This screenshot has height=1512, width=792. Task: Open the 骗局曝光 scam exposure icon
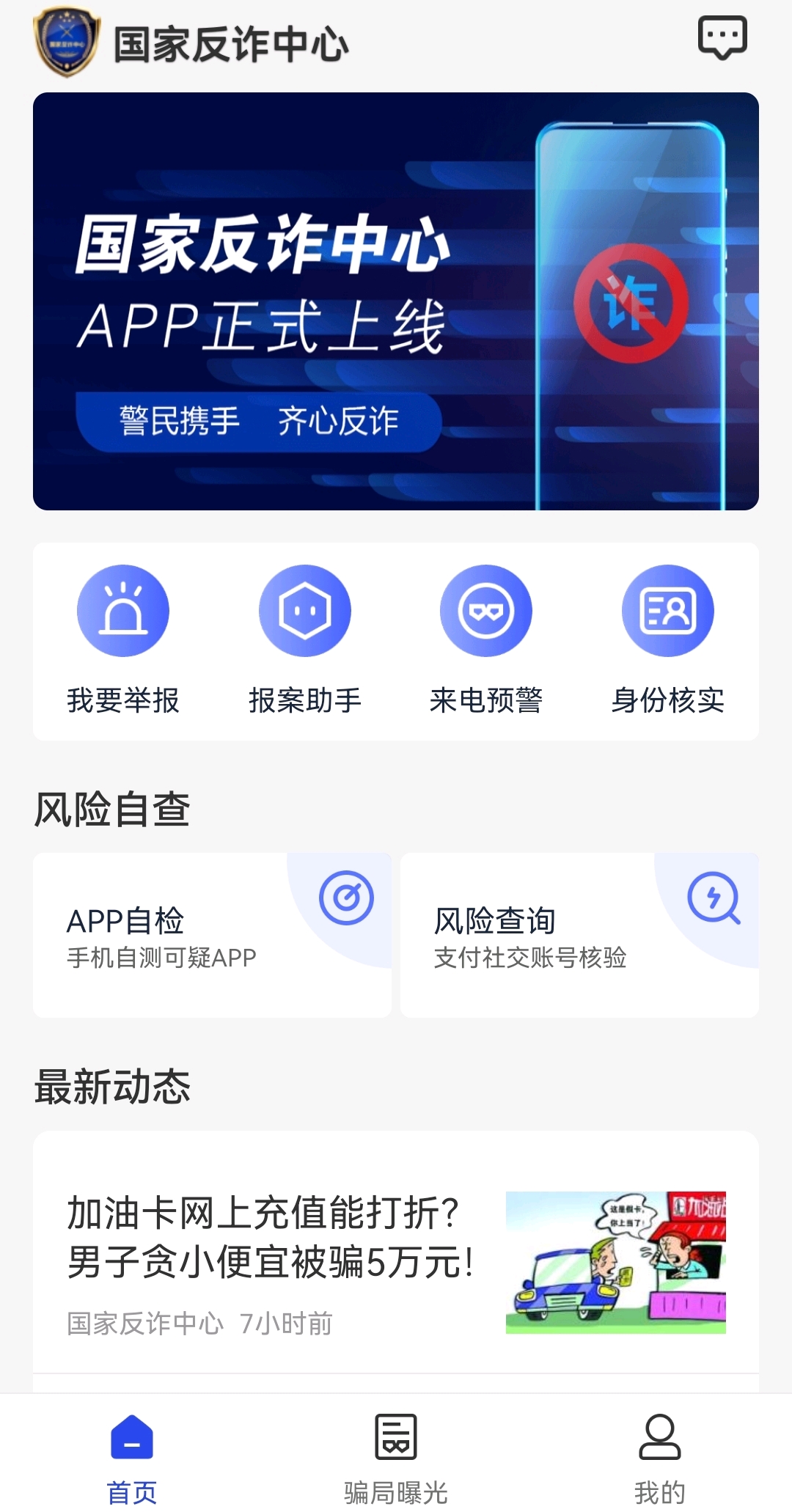tap(396, 1439)
